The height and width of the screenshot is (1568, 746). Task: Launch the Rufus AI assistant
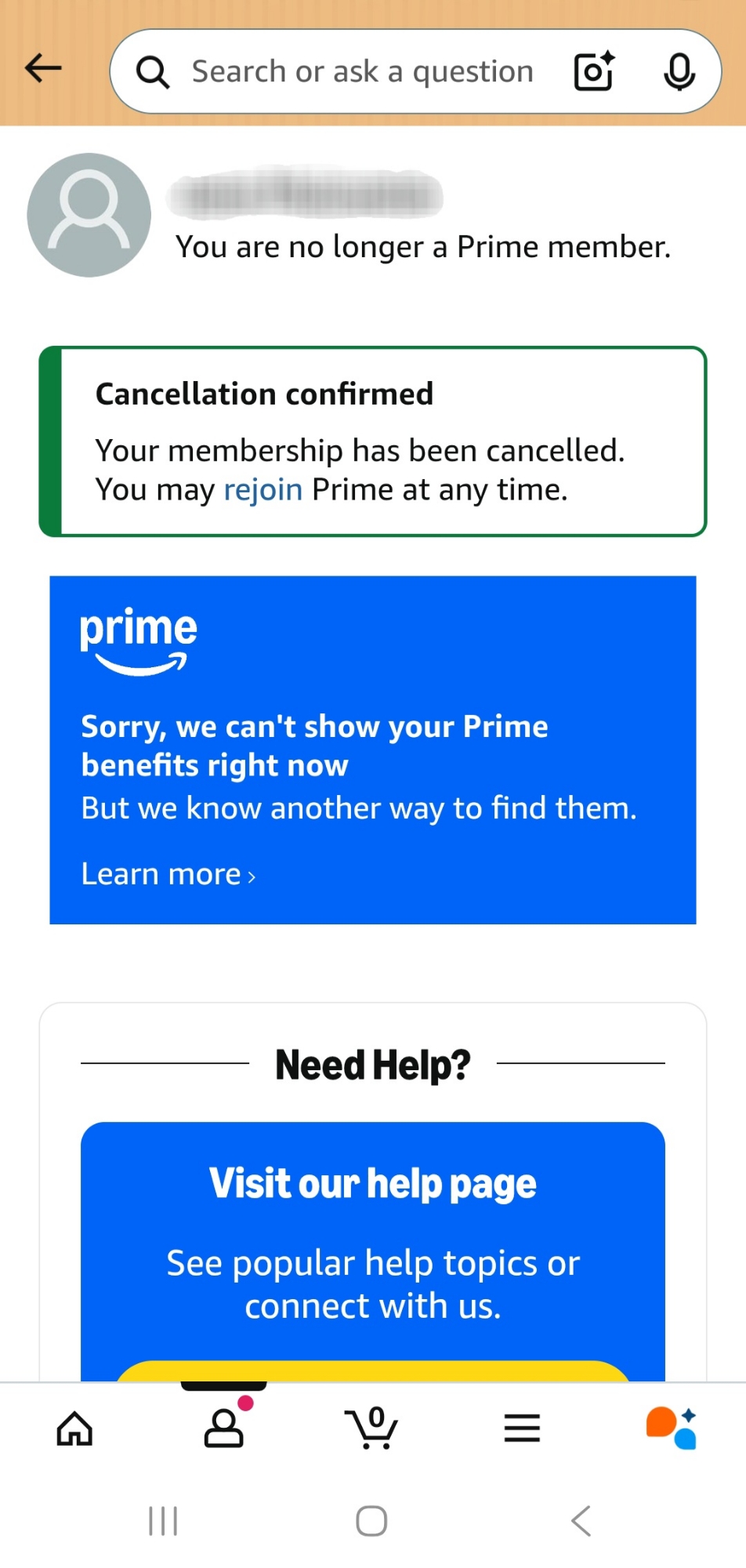(x=671, y=1428)
